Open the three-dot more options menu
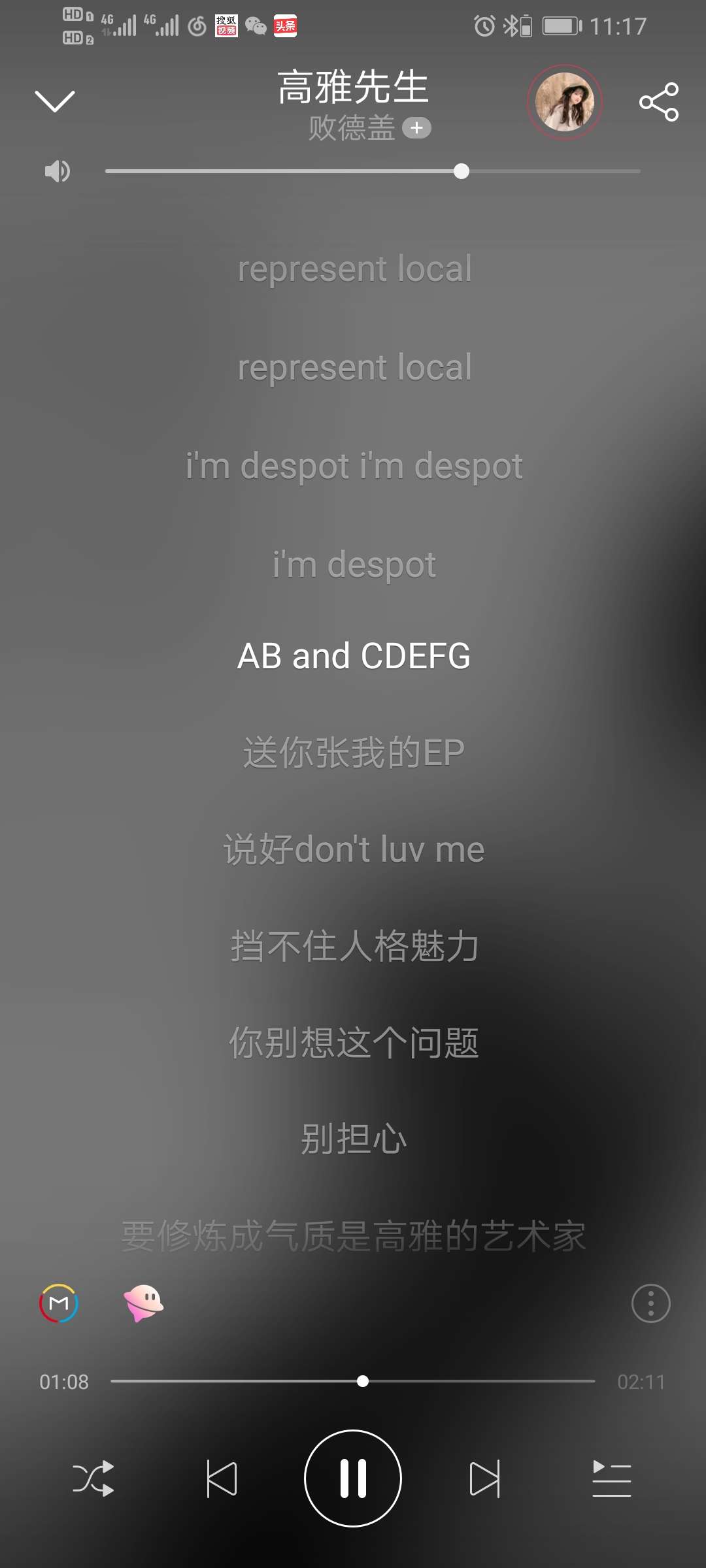This screenshot has width=706, height=1568. pos(650,1303)
